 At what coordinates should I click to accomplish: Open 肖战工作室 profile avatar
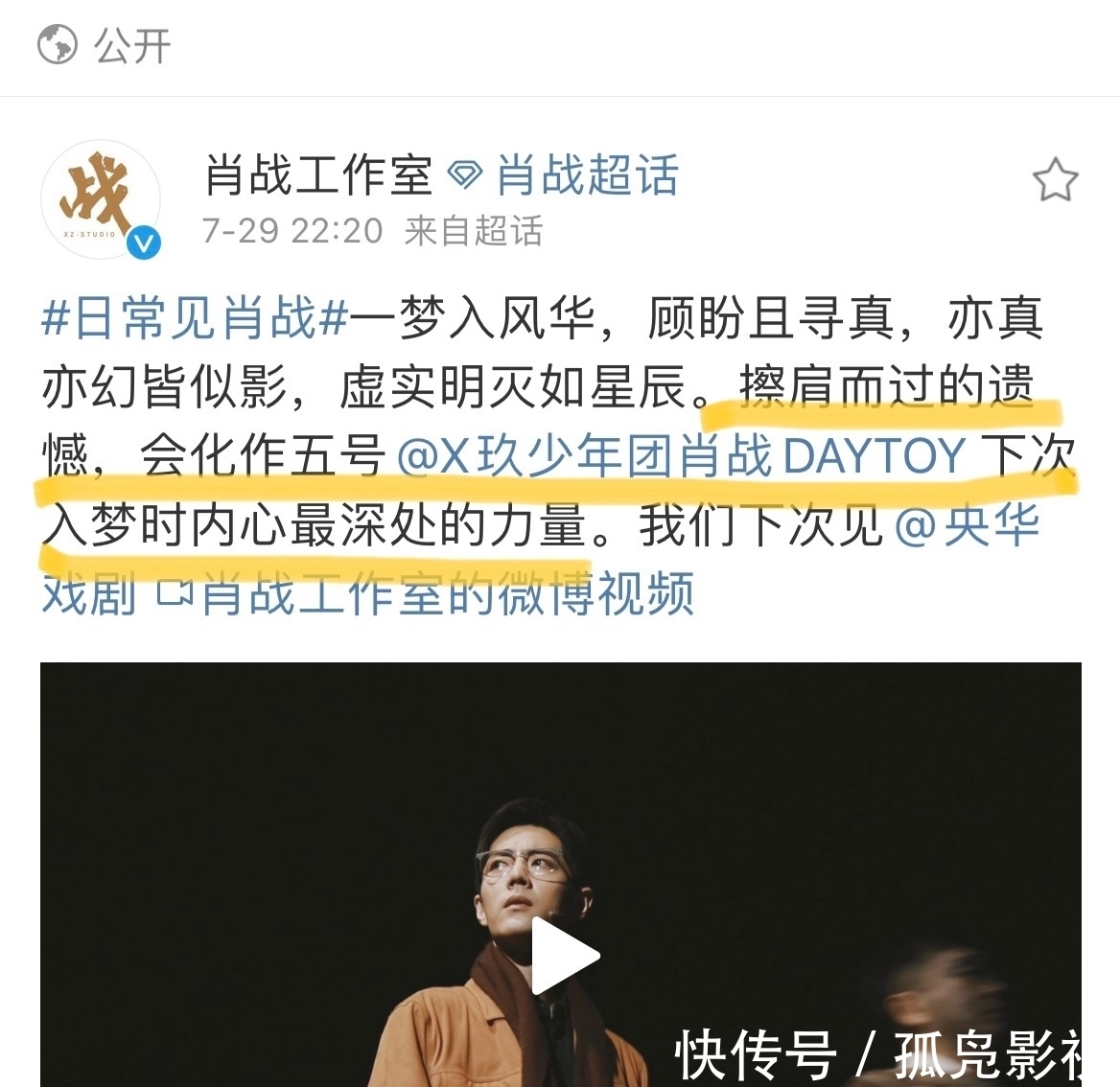pos(101,200)
